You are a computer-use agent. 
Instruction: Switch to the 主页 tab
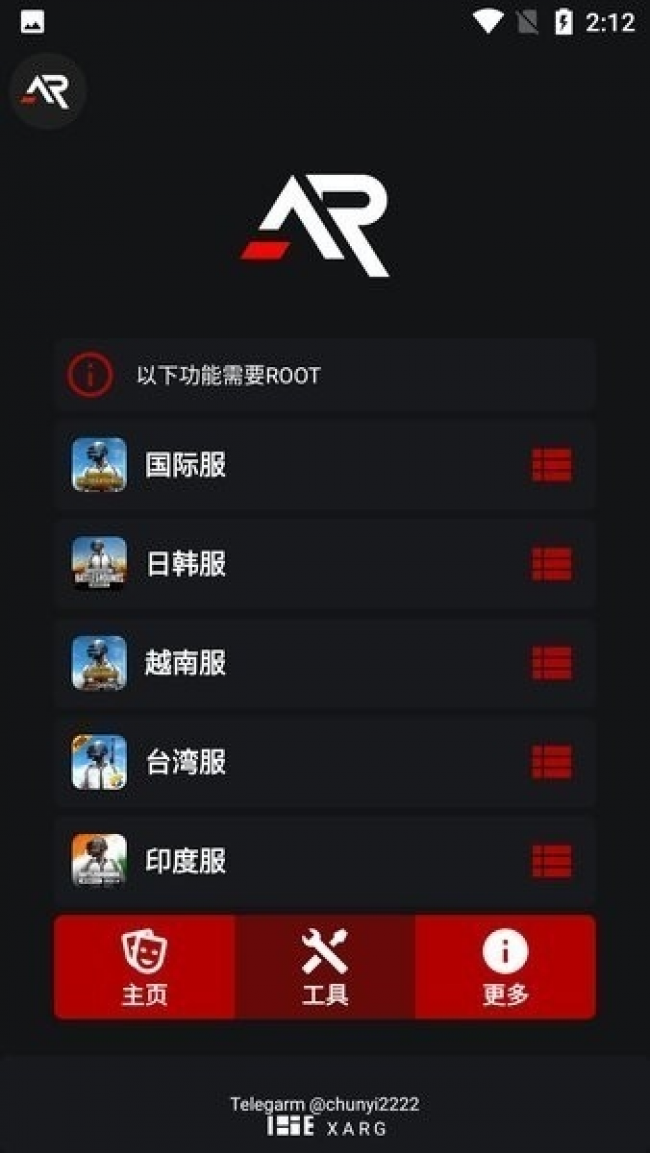pos(144,967)
